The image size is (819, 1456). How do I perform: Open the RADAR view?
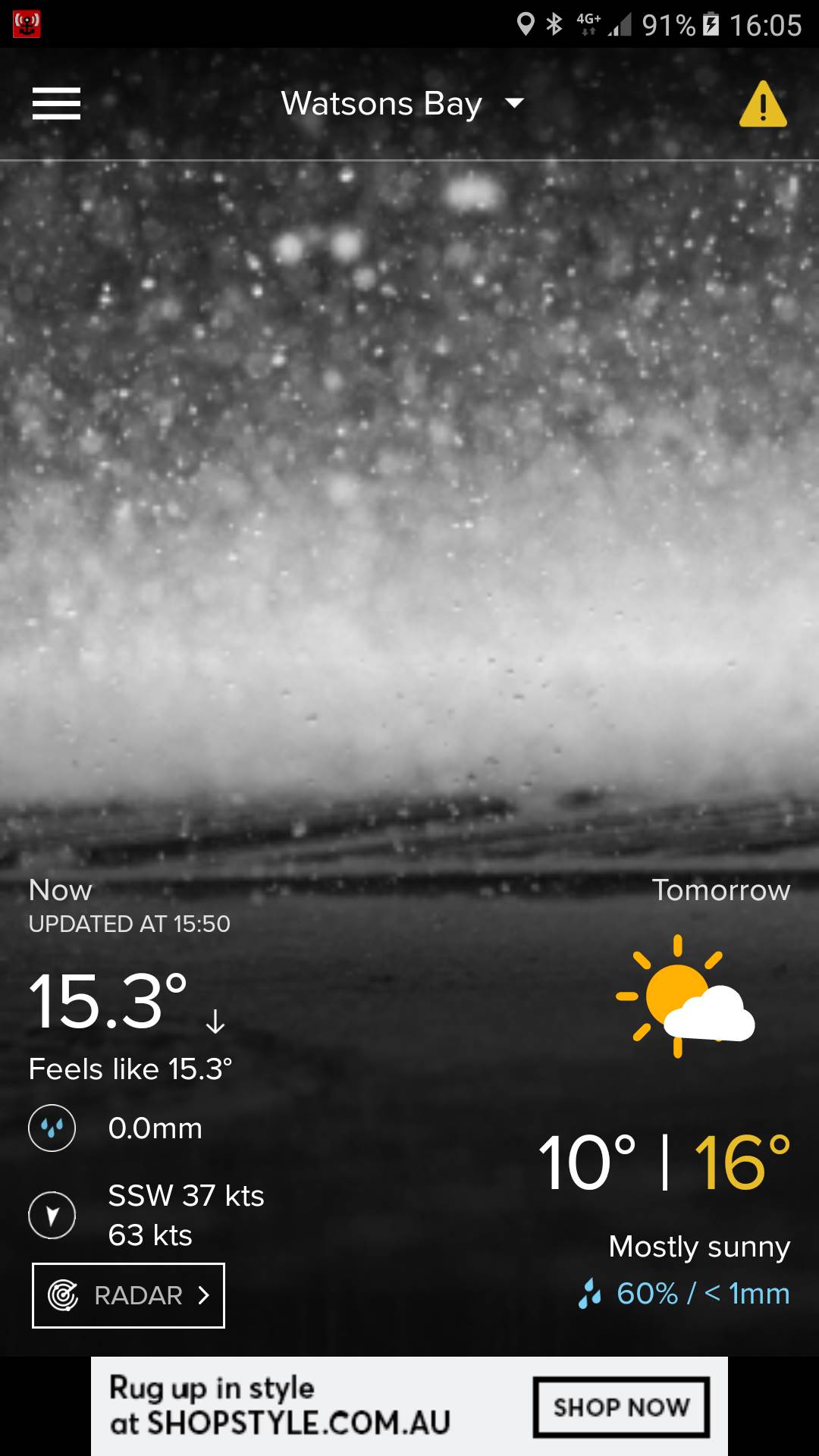[128, 1295]
